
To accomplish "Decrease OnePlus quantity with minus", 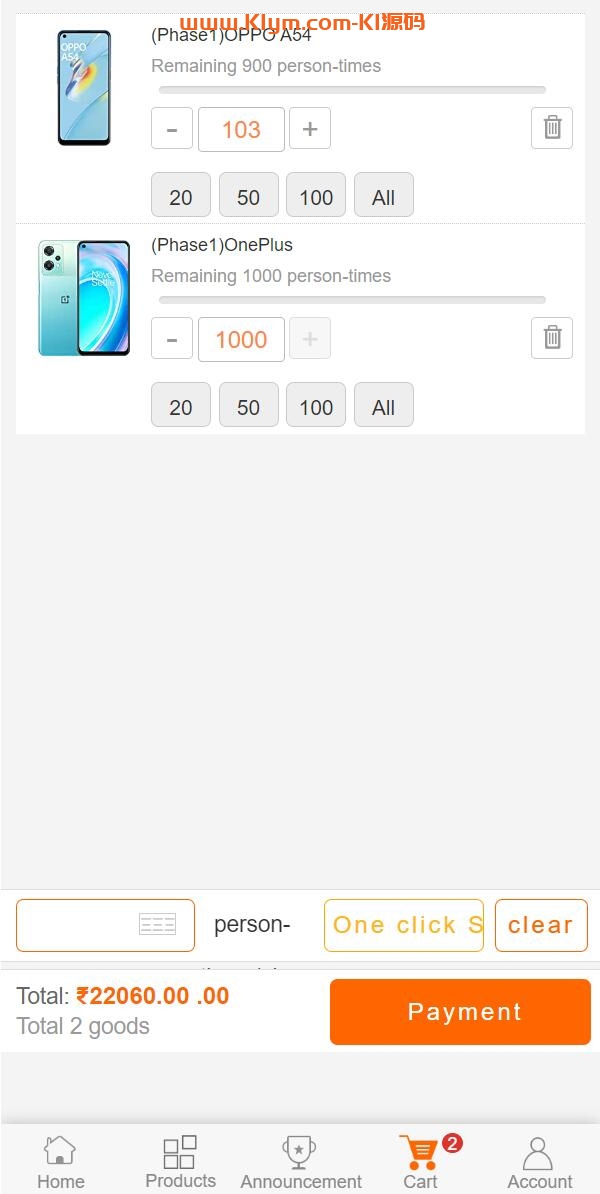I will [x=172, y=339].
